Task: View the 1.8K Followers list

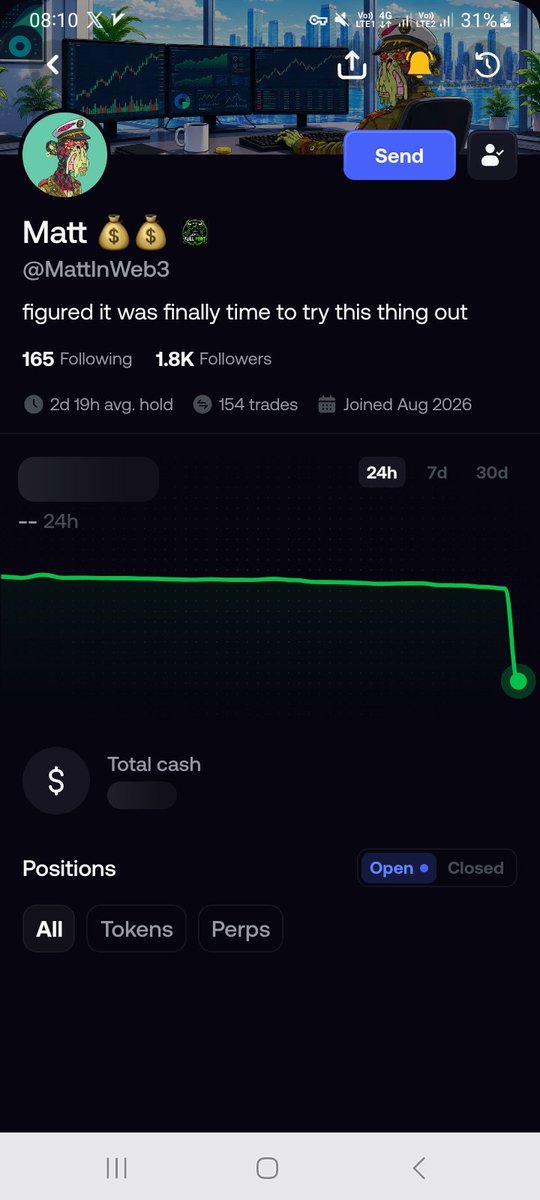Action: coord(213,359)
